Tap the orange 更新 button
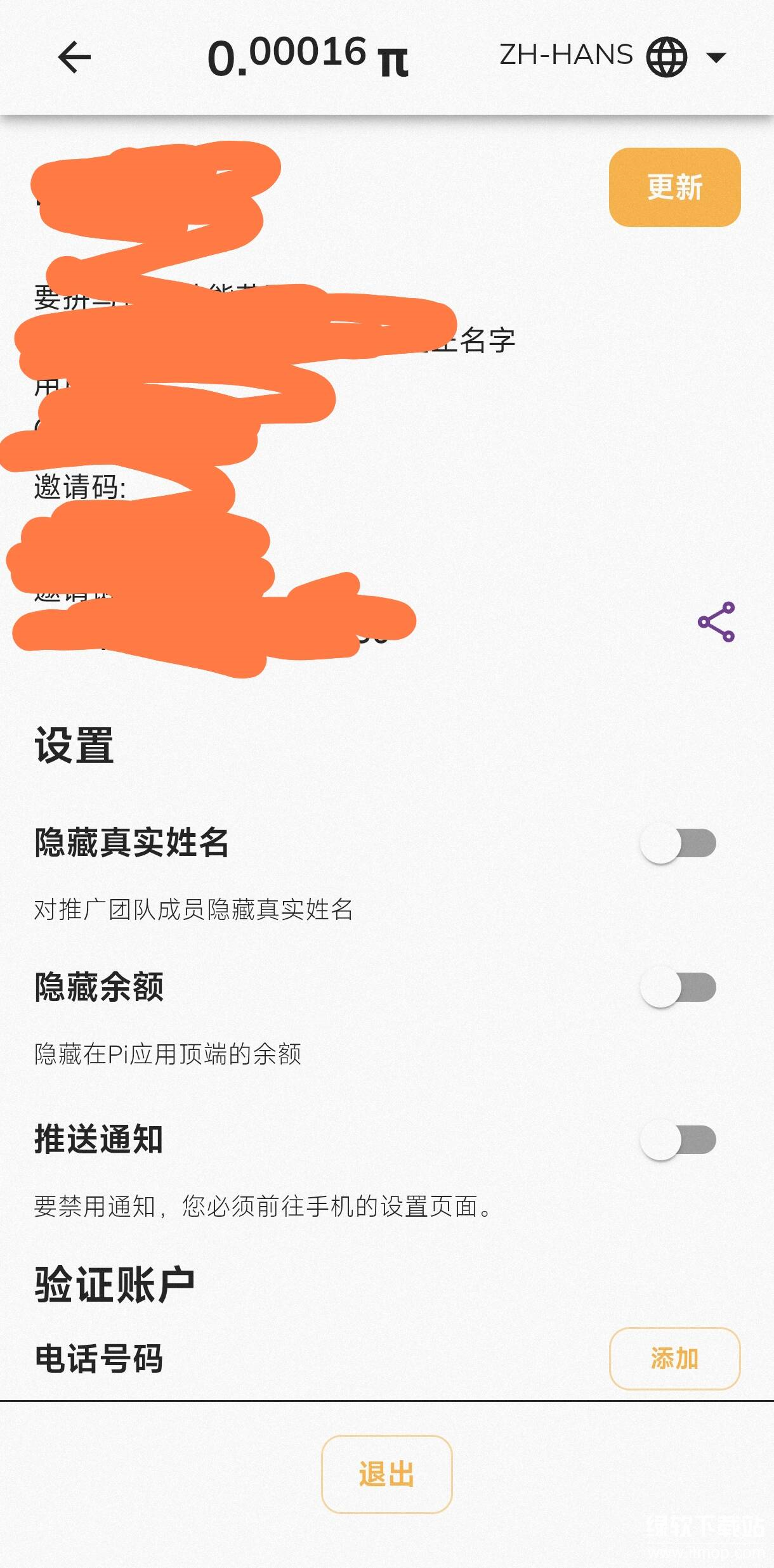Screen dimensions: 774x1568 [674, 188]
